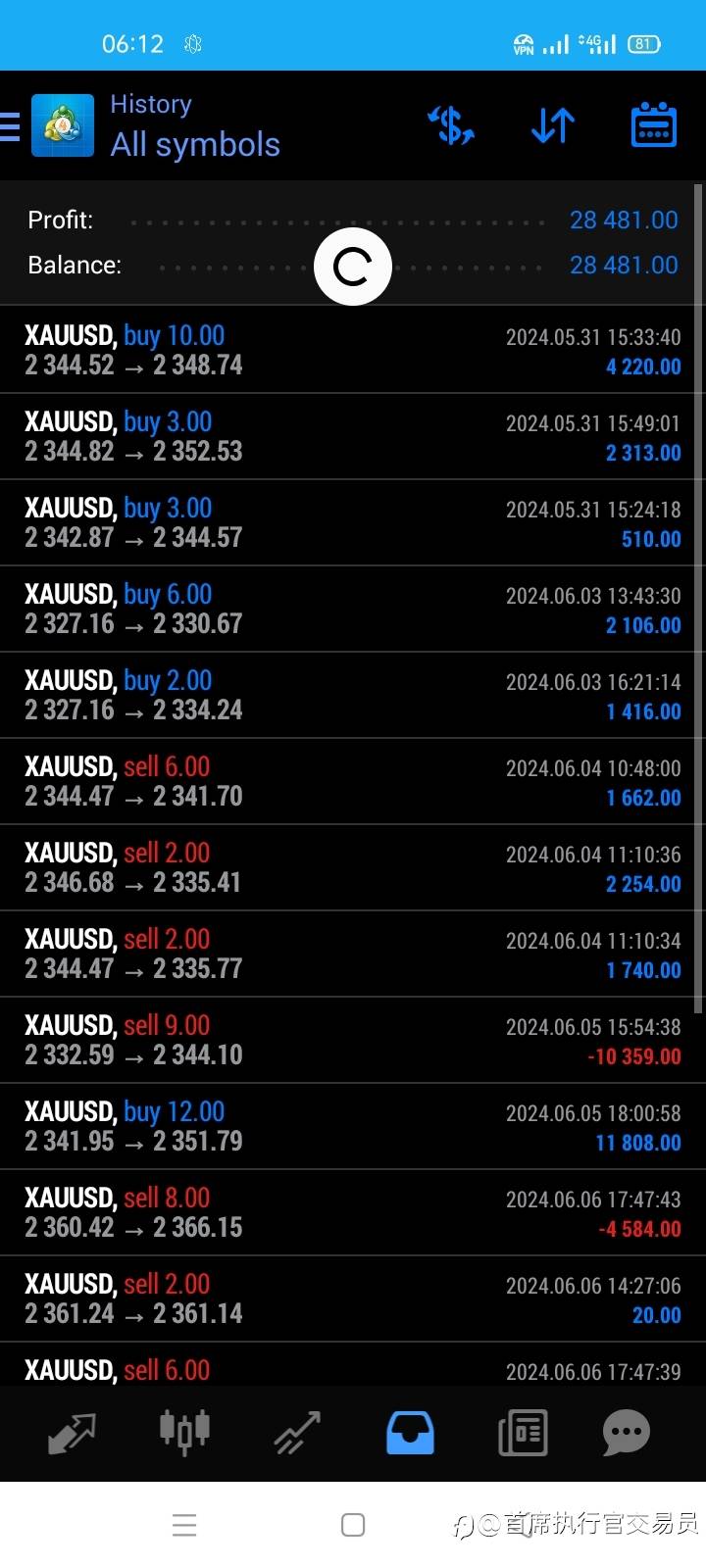706x1568 pixels.
Task: Open the Messages chat tab
Action: [626, 1433]
